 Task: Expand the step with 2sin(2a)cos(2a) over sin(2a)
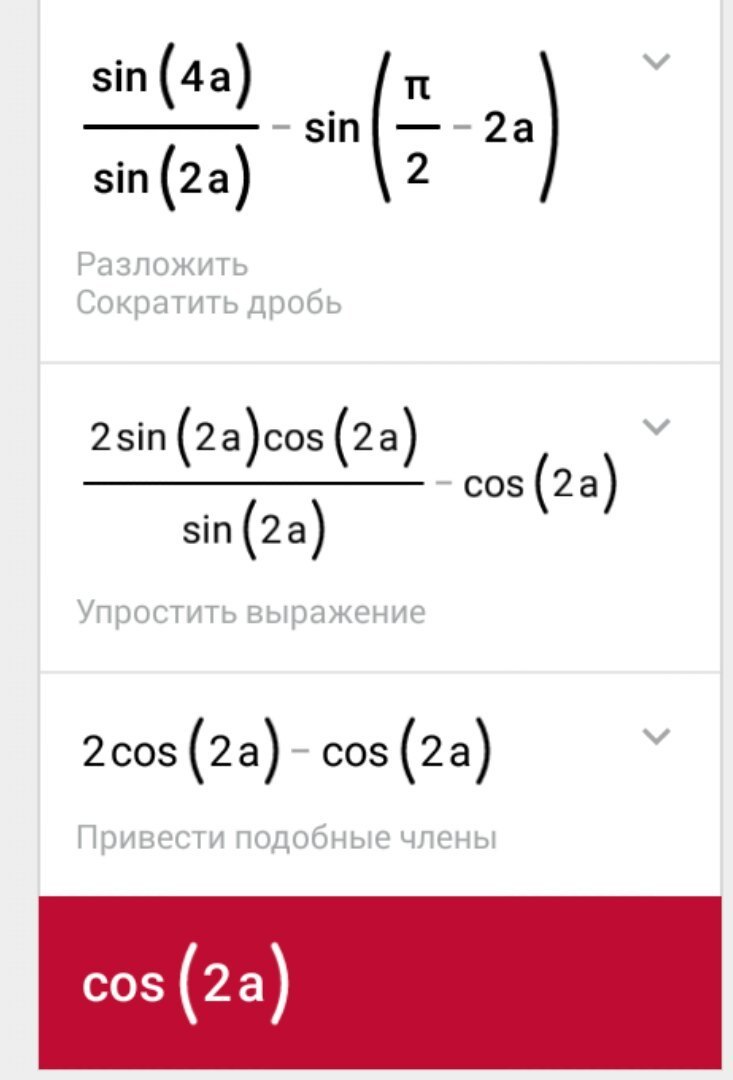point(656,427)
